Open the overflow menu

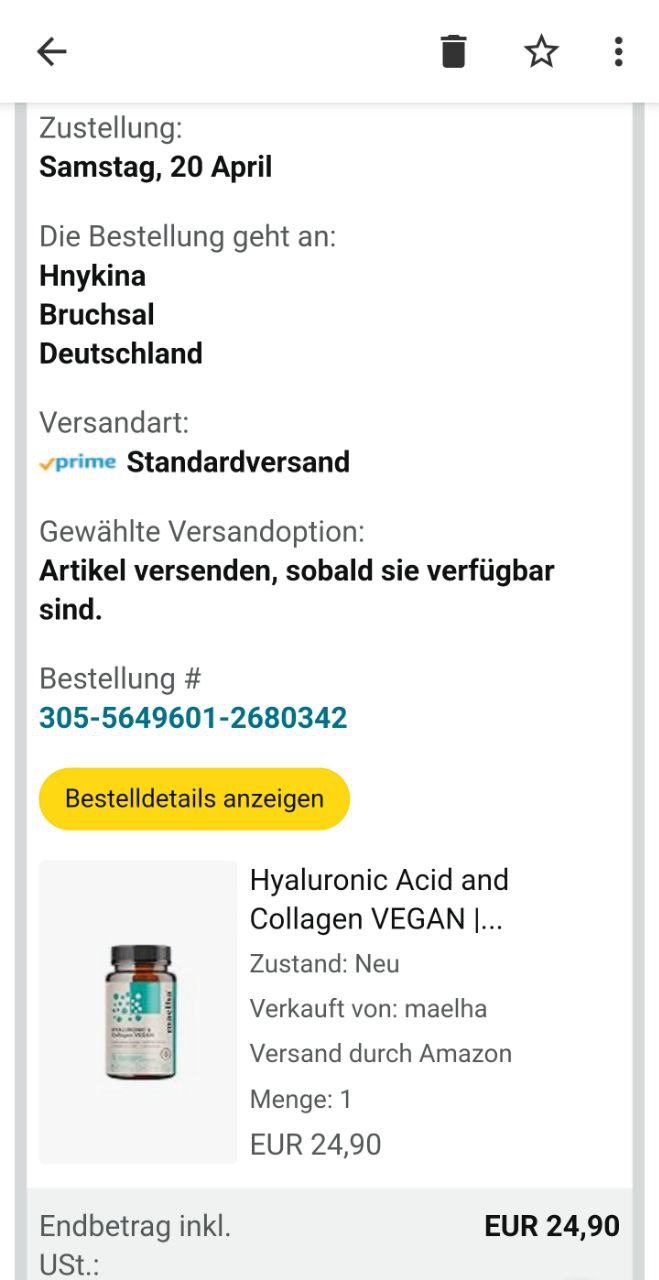coord(618,51)
